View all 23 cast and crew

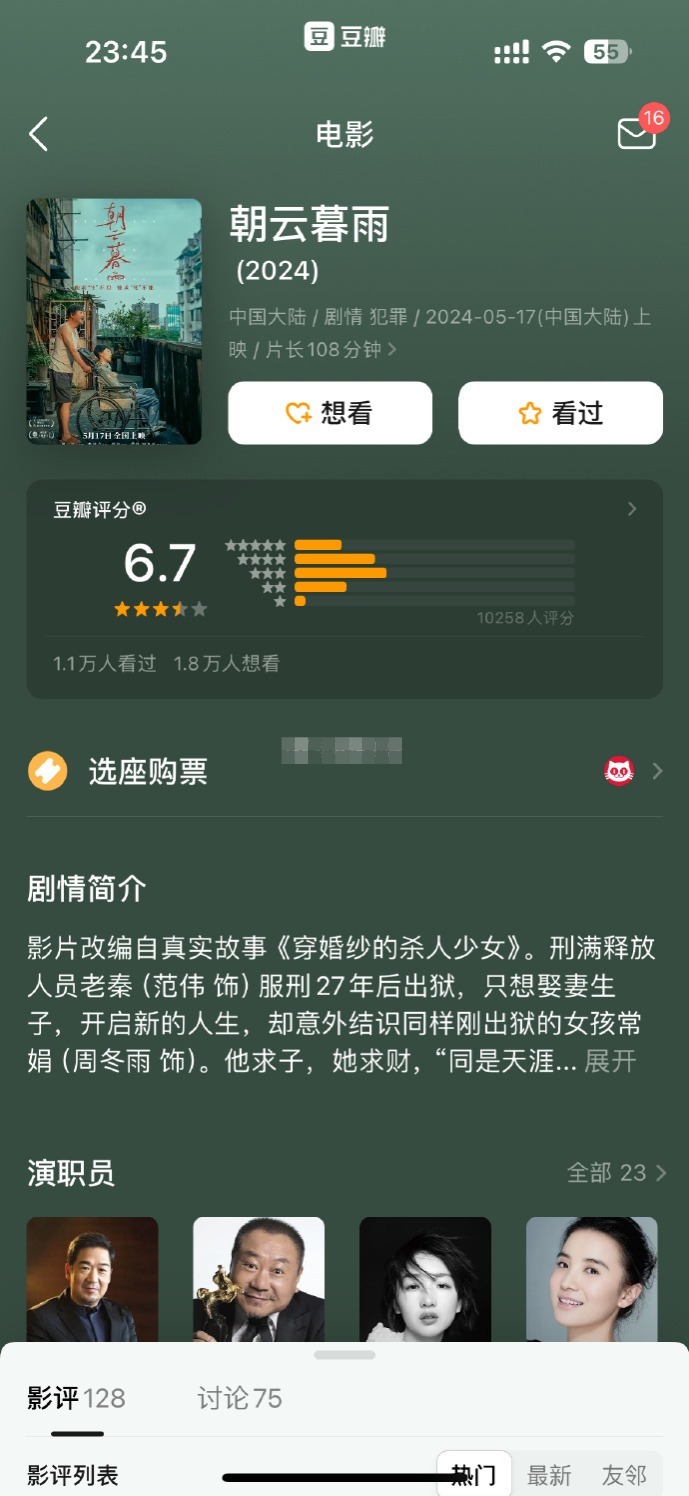(x=615, y=1173)
